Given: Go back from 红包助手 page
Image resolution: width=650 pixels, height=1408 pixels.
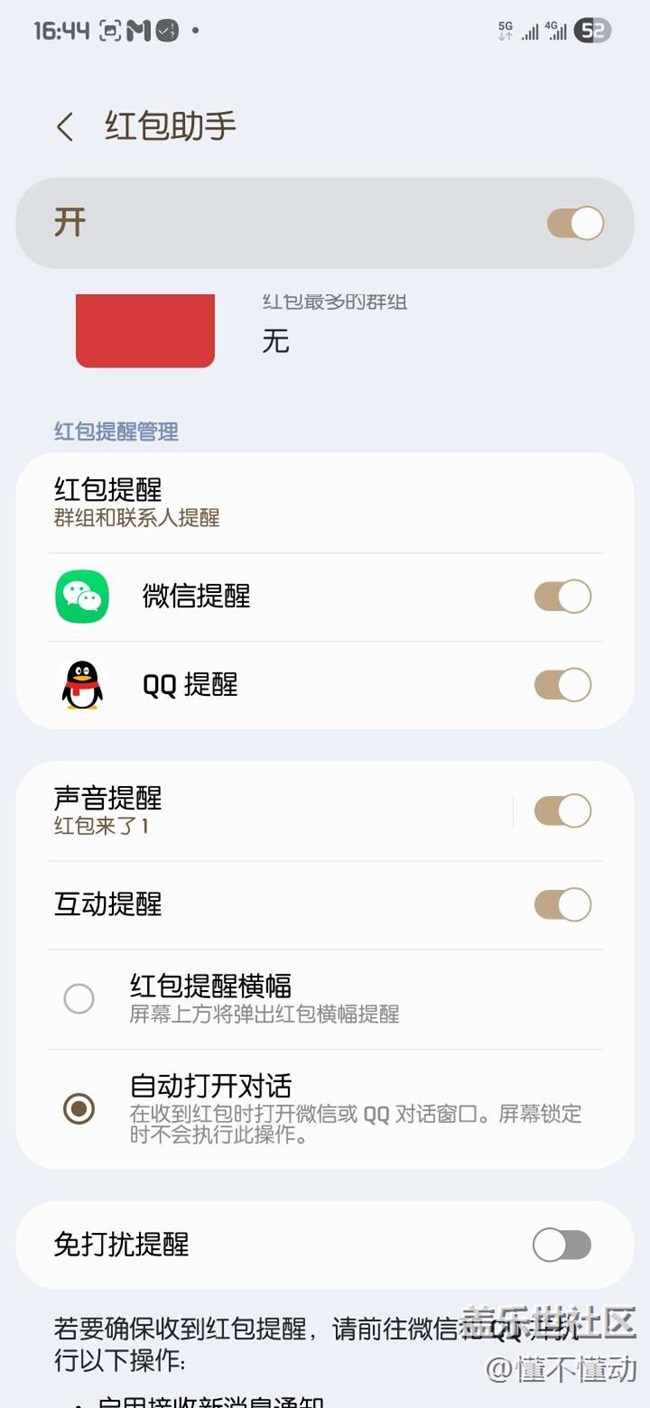Looking at the screenshot, I should pos(65,127).
